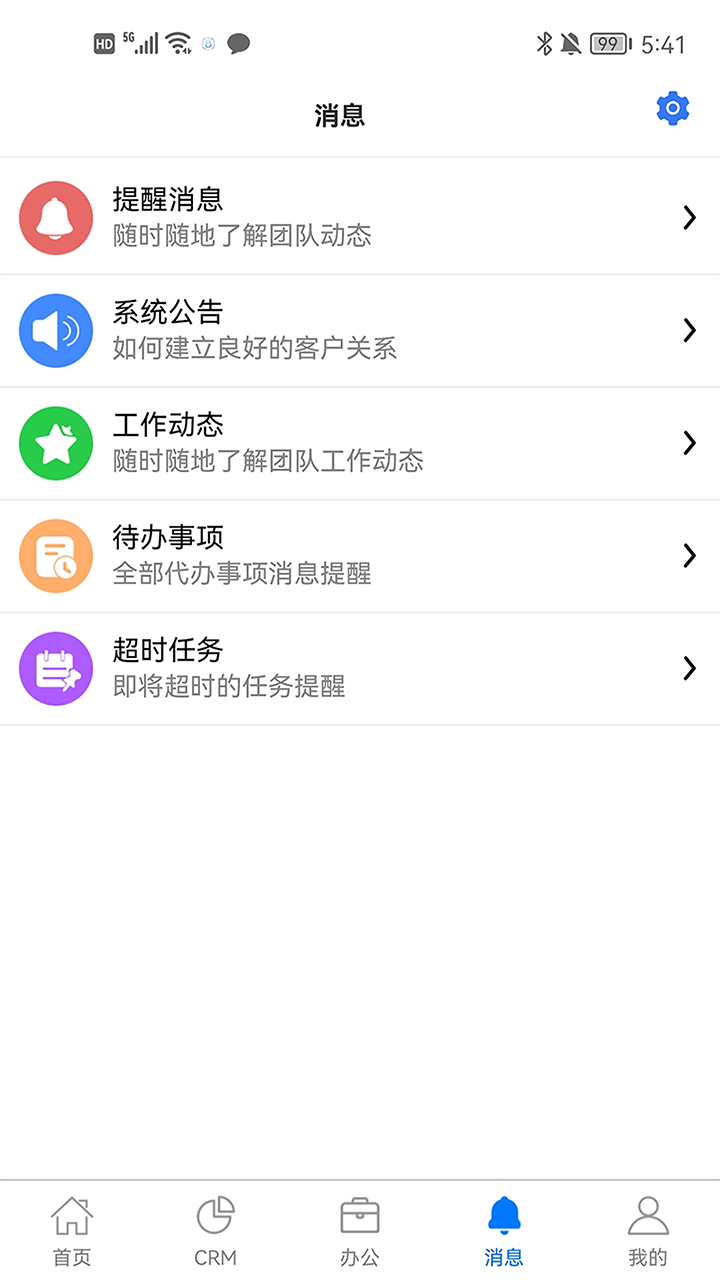Switch to the 消息 tab
Screen dimensions: 720x1280
click(504, 1230)
